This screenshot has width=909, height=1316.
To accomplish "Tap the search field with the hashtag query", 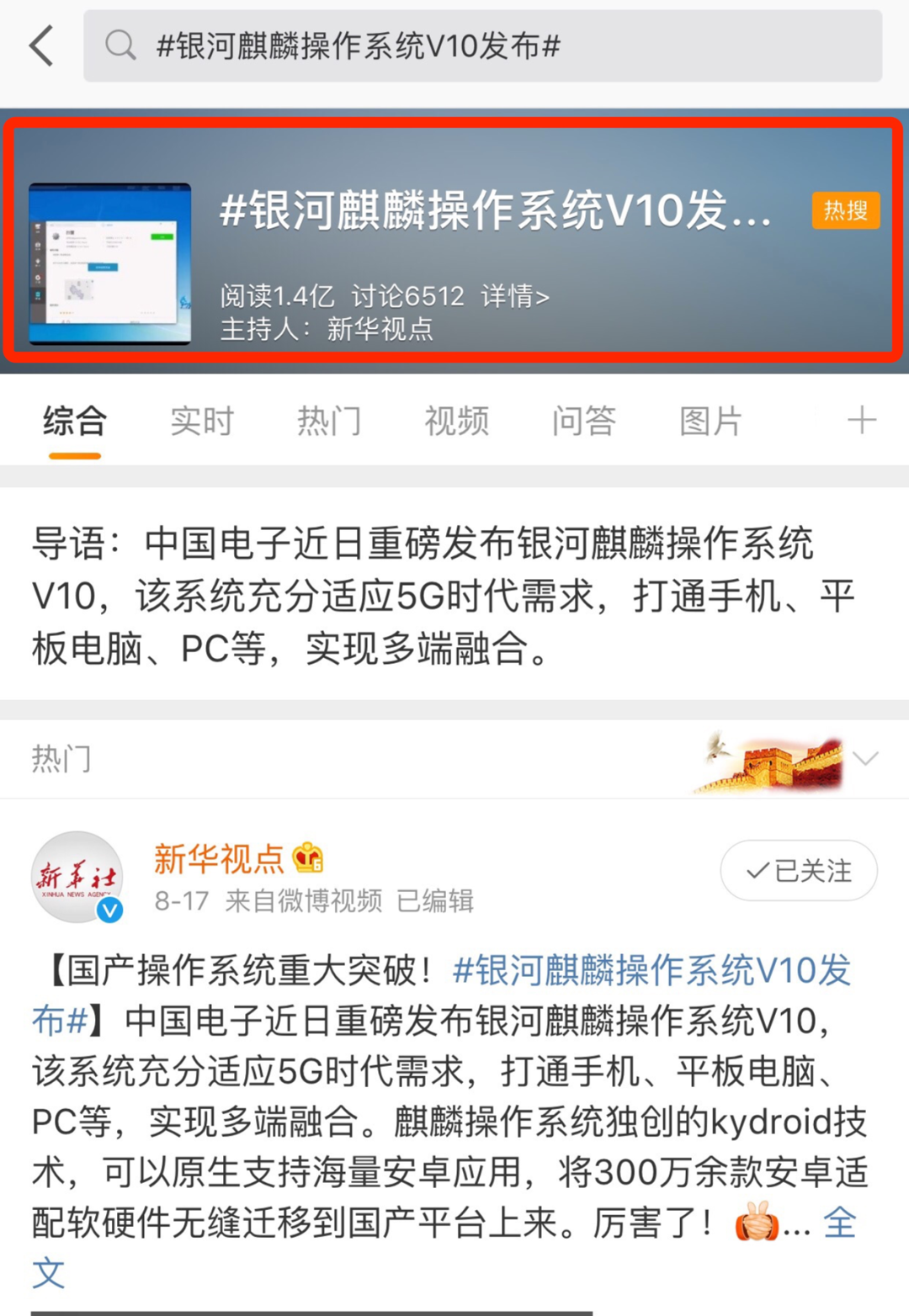I will point(482,46).
